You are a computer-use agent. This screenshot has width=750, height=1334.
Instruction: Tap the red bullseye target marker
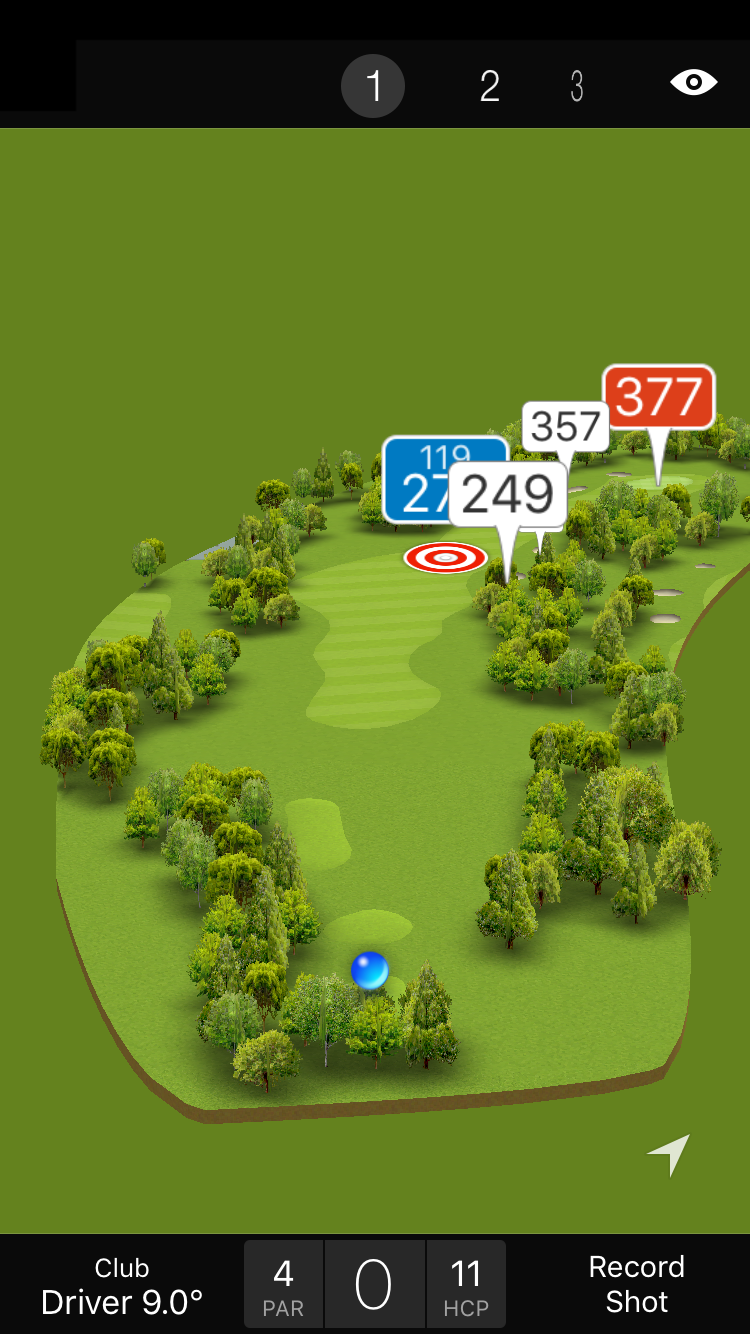click(x=445, y=557)
